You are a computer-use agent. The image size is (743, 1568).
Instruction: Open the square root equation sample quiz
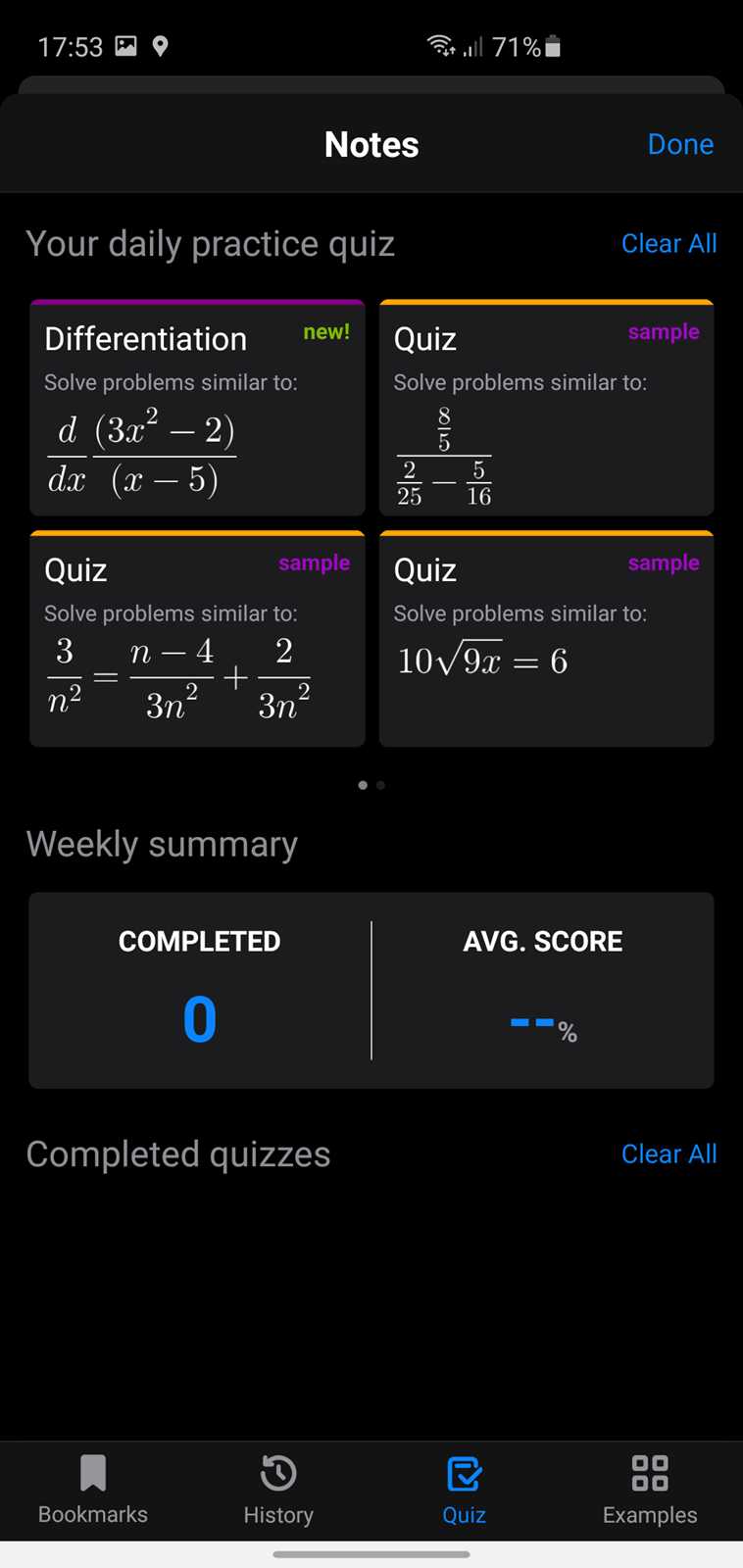(546, 639)
